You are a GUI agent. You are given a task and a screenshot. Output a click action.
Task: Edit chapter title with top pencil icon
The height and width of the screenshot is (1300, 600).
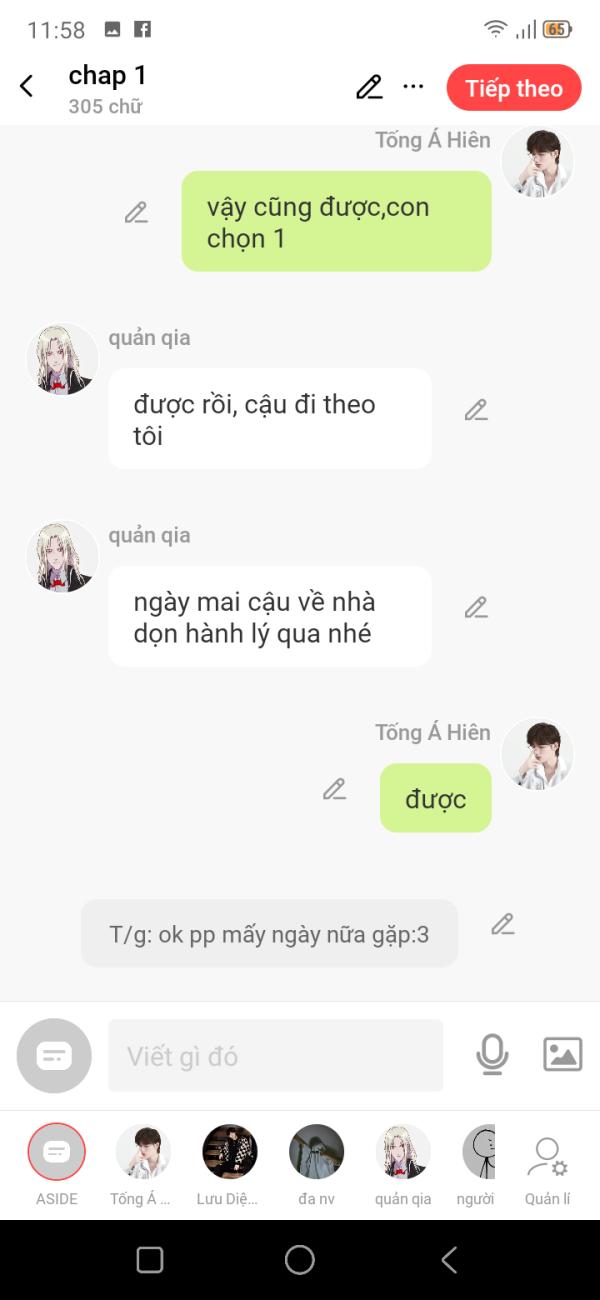[369, 88]
